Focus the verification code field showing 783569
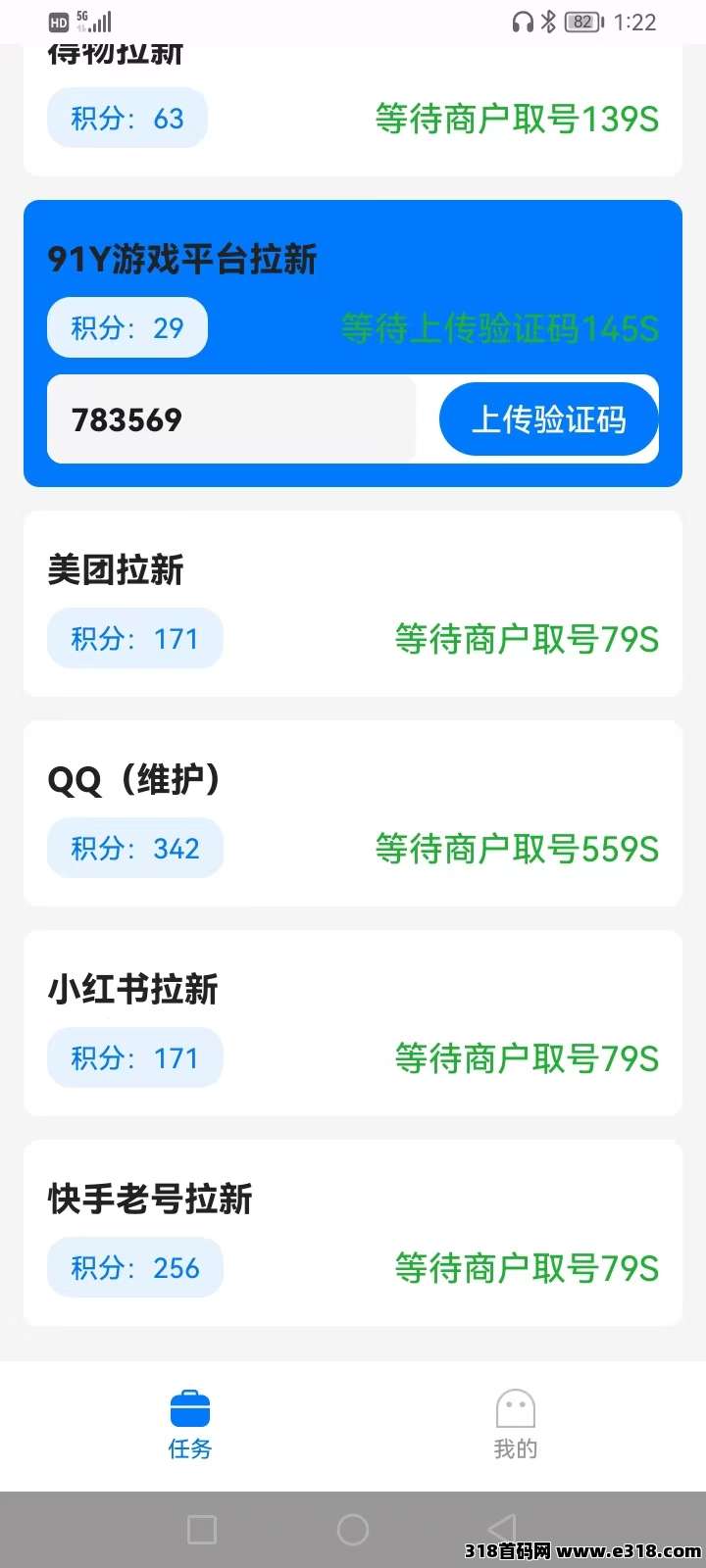 point(231,419)
